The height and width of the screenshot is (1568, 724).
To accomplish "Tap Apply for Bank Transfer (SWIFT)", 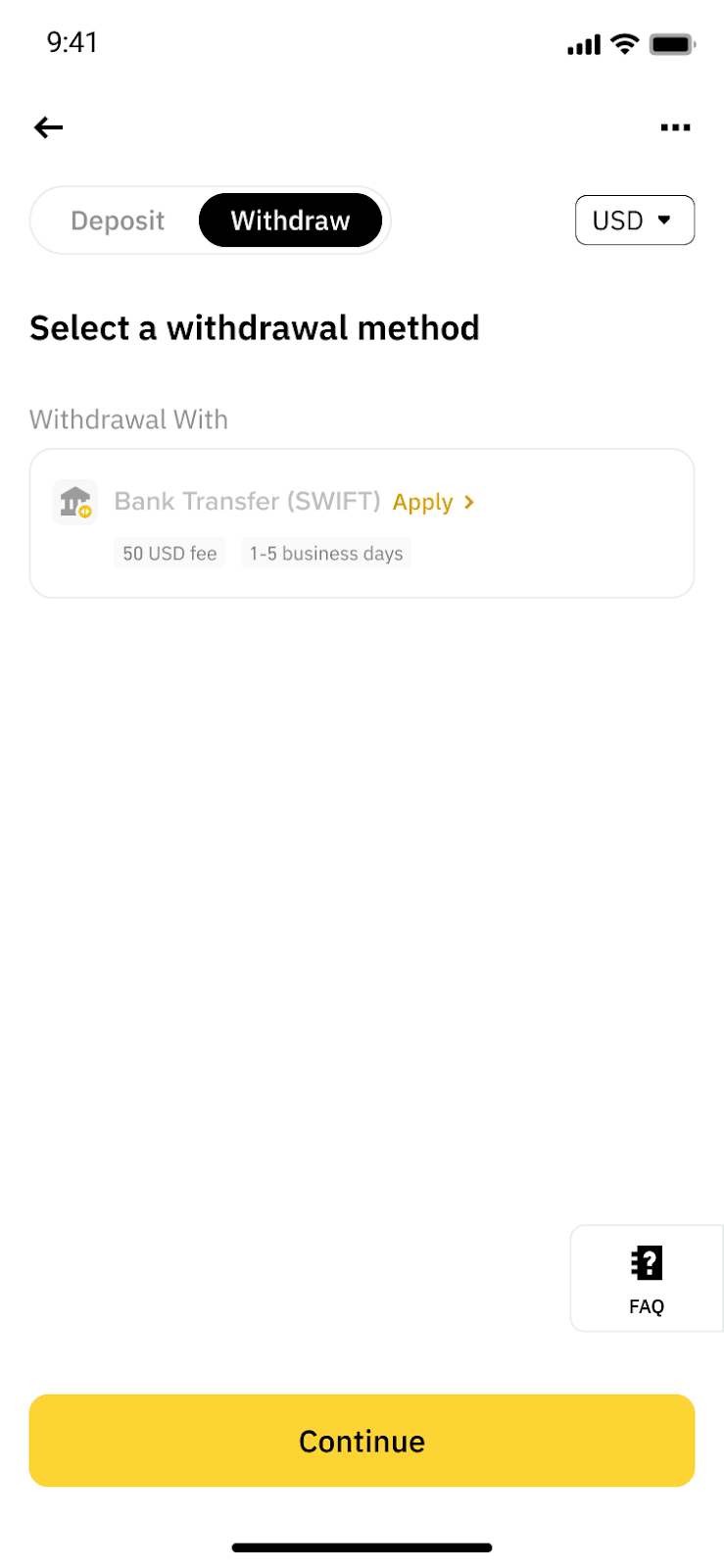I will pyautogui.click(x=433, y=502).
